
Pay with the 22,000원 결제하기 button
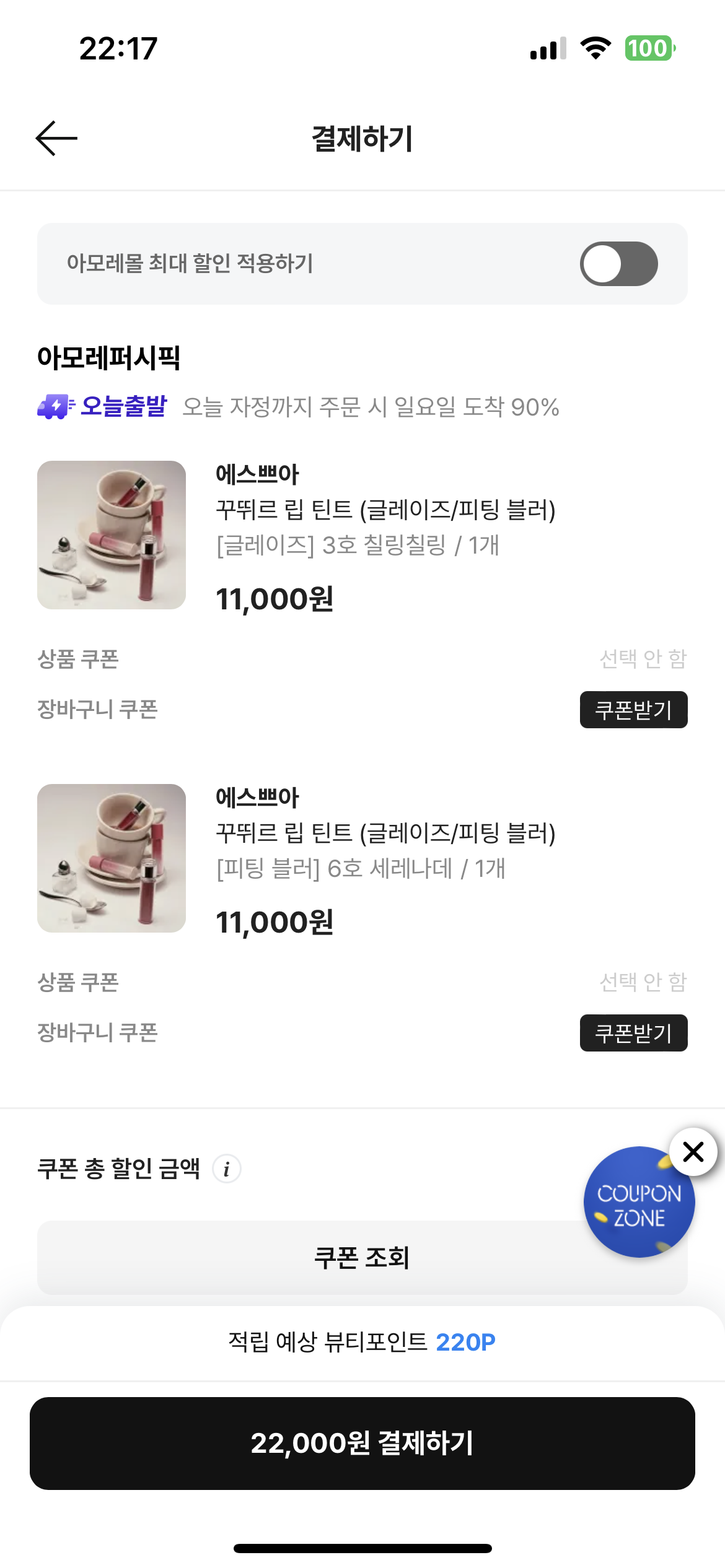click(362, 1443)
